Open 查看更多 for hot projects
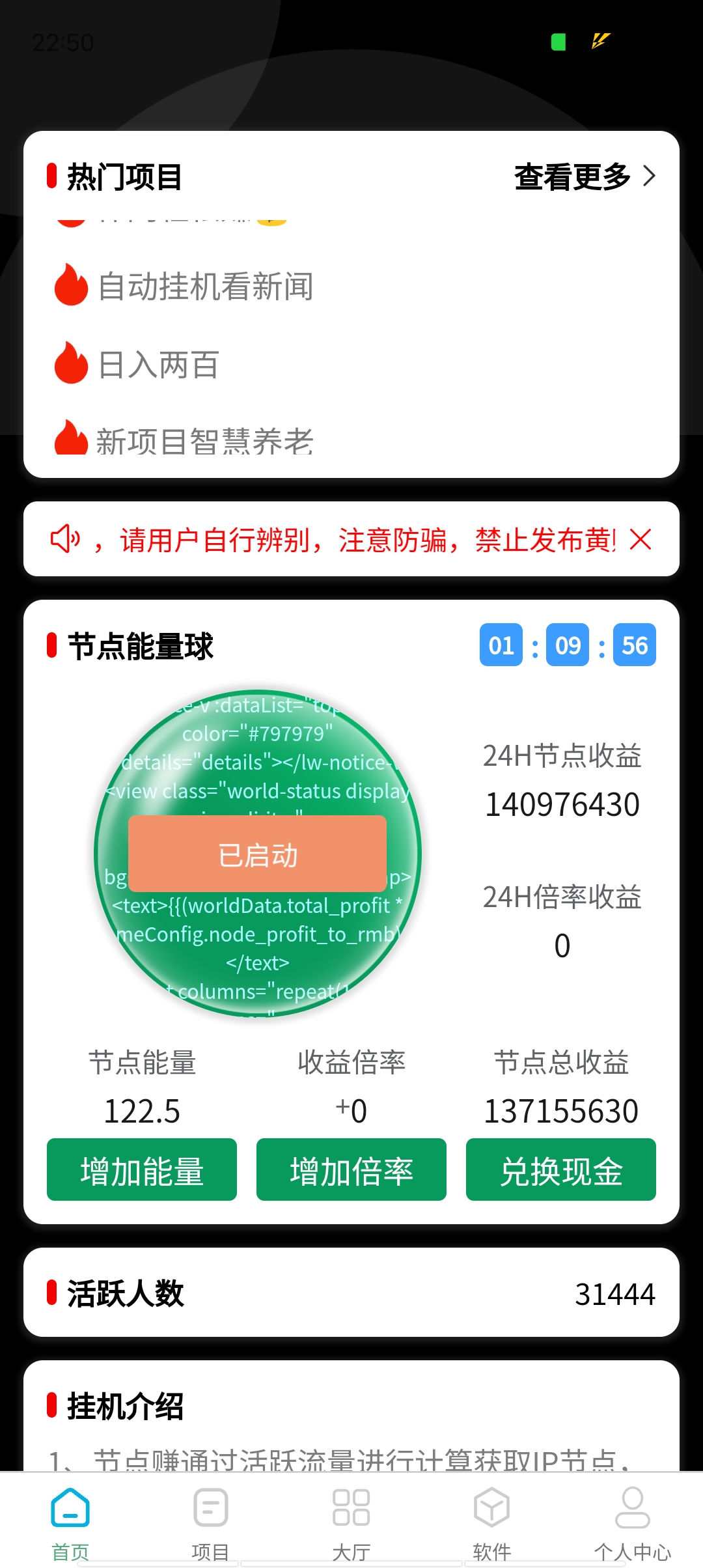The image size is (703, 1568). (x=585, y=176)
